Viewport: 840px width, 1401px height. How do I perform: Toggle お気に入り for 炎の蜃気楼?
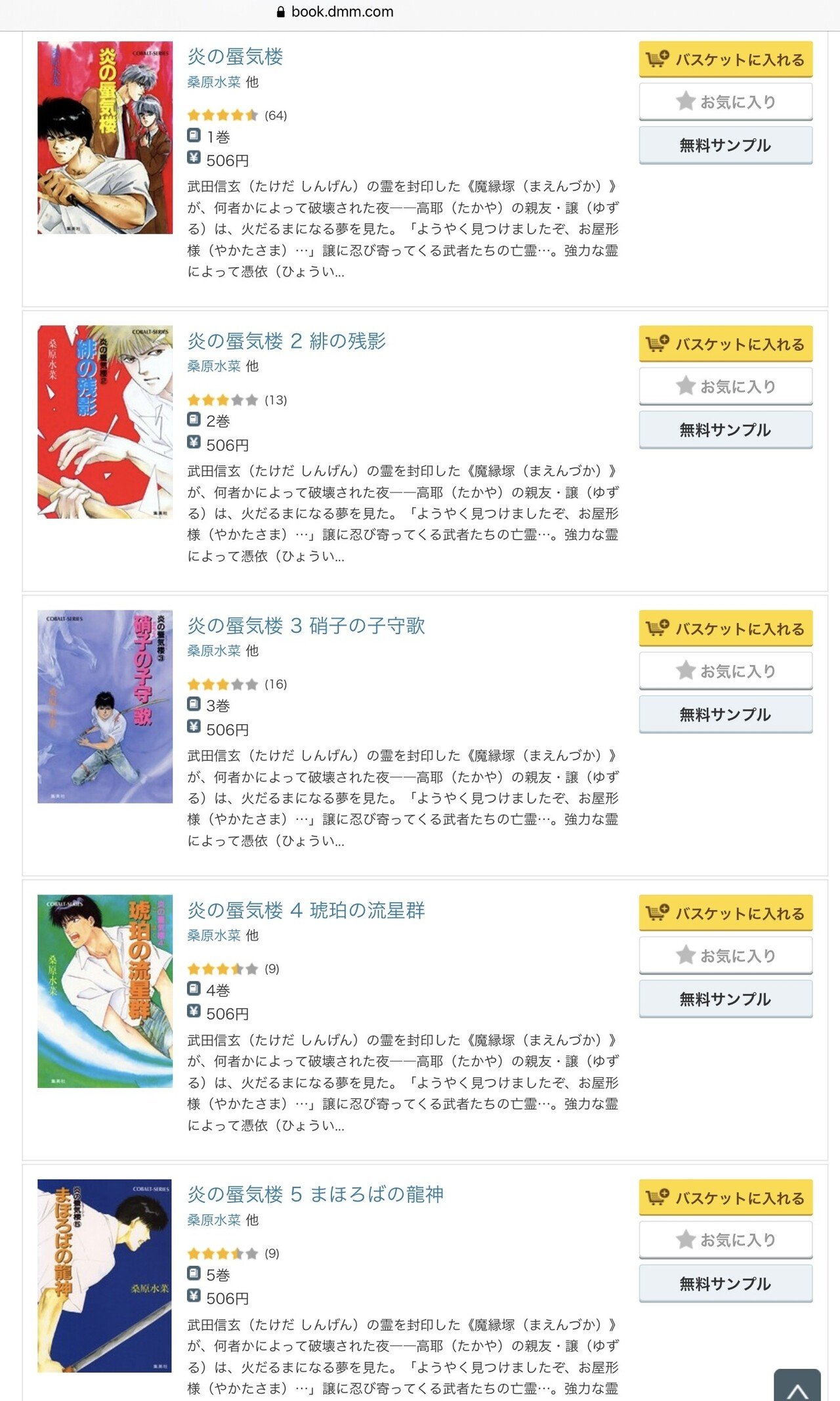725,101
